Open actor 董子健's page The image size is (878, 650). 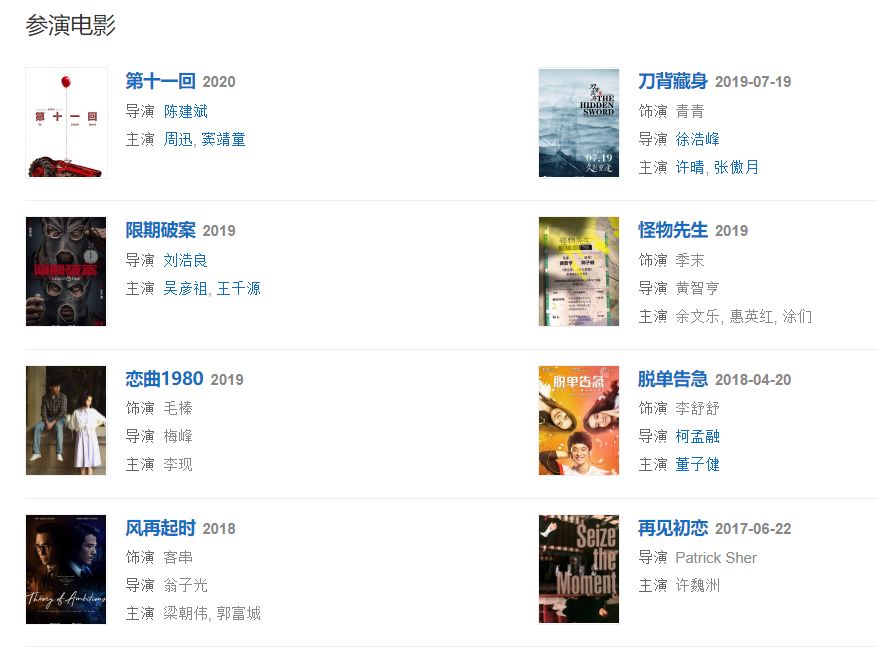pyautogui.click(x=697, y=464)
